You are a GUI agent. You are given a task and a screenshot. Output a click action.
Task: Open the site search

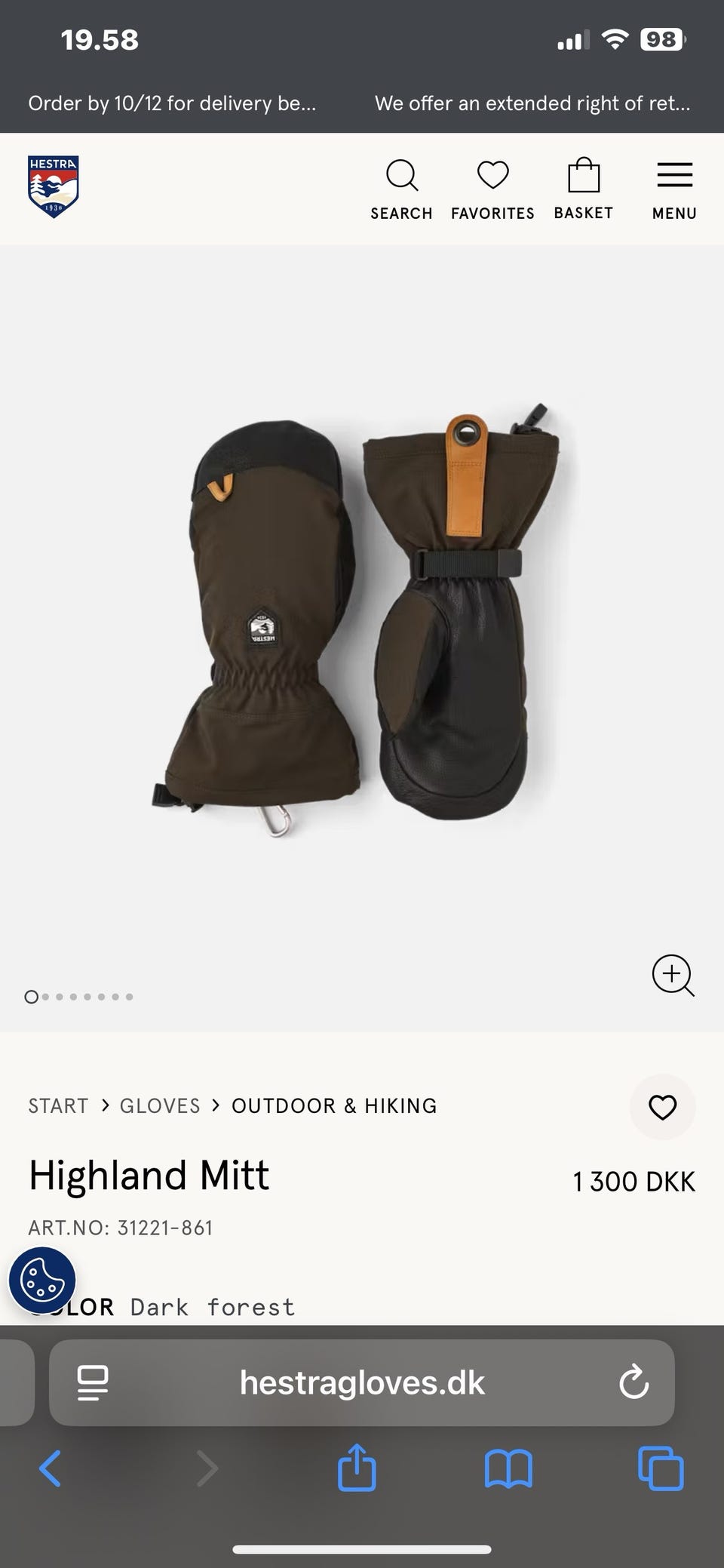pyautogui.click(x=401, y=189)
